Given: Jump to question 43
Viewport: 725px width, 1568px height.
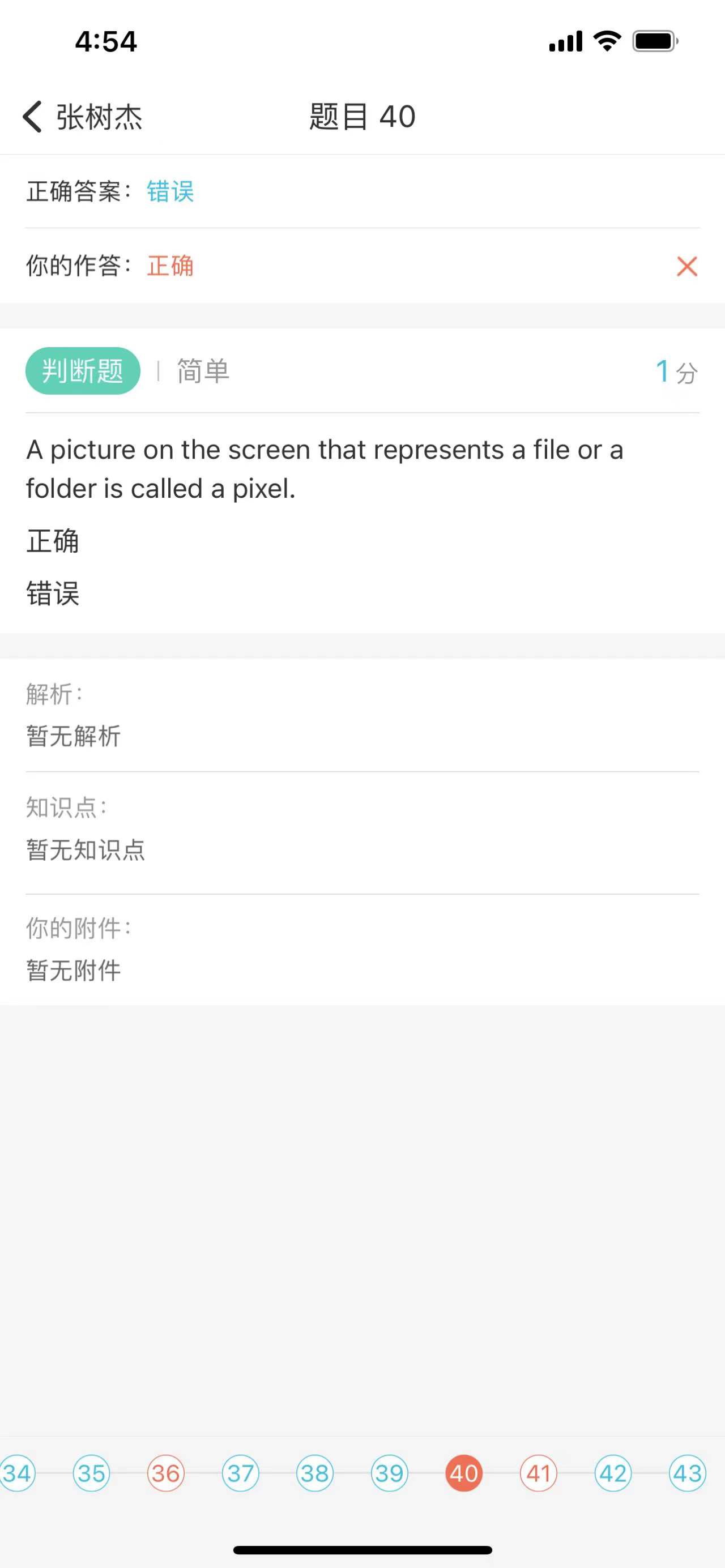Looking at the screenshot, I should 688,1473.
